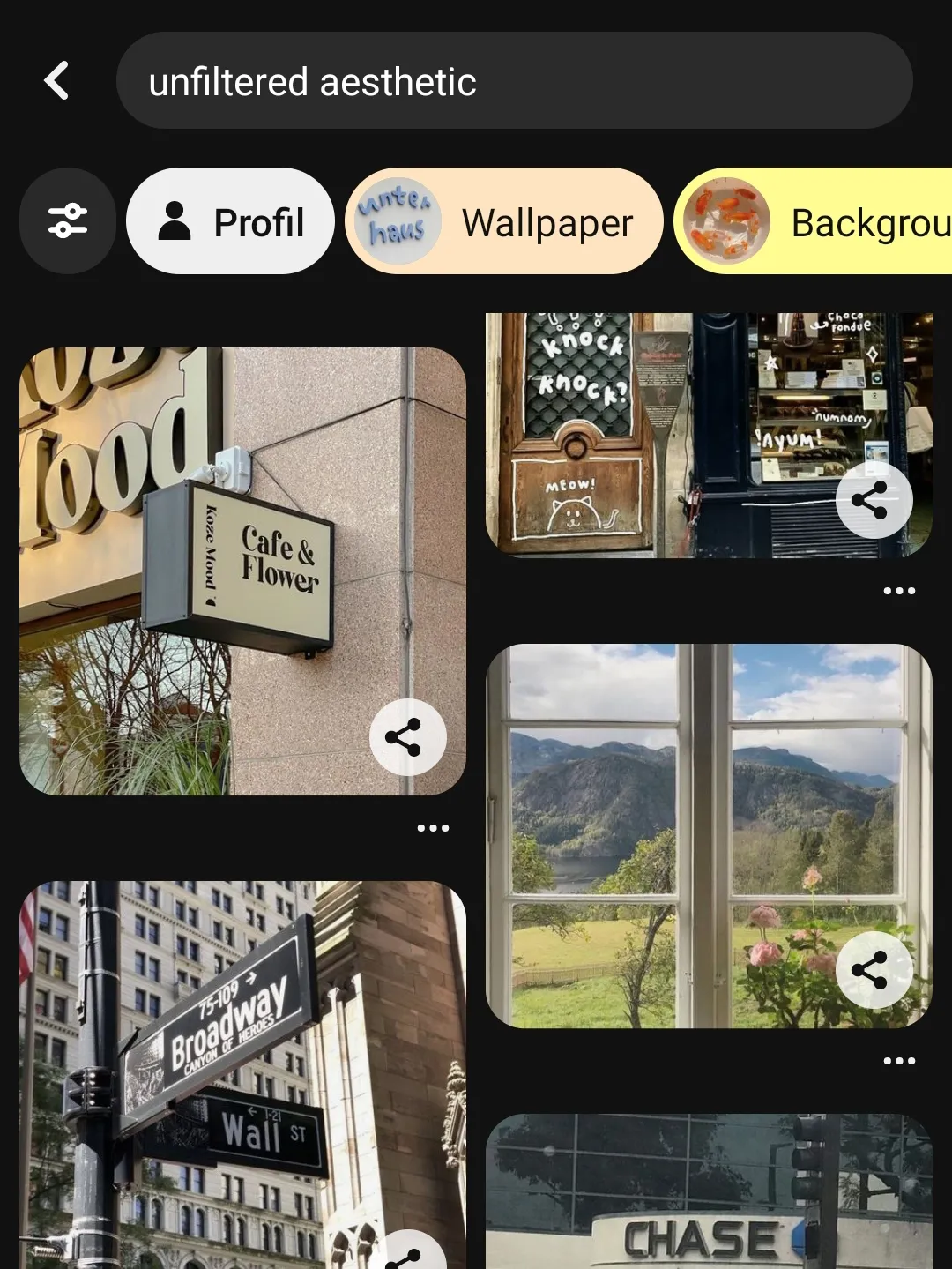
Task: Open more options under mountain window pin
Action: pyautogui.click(x=899, y=1061)
